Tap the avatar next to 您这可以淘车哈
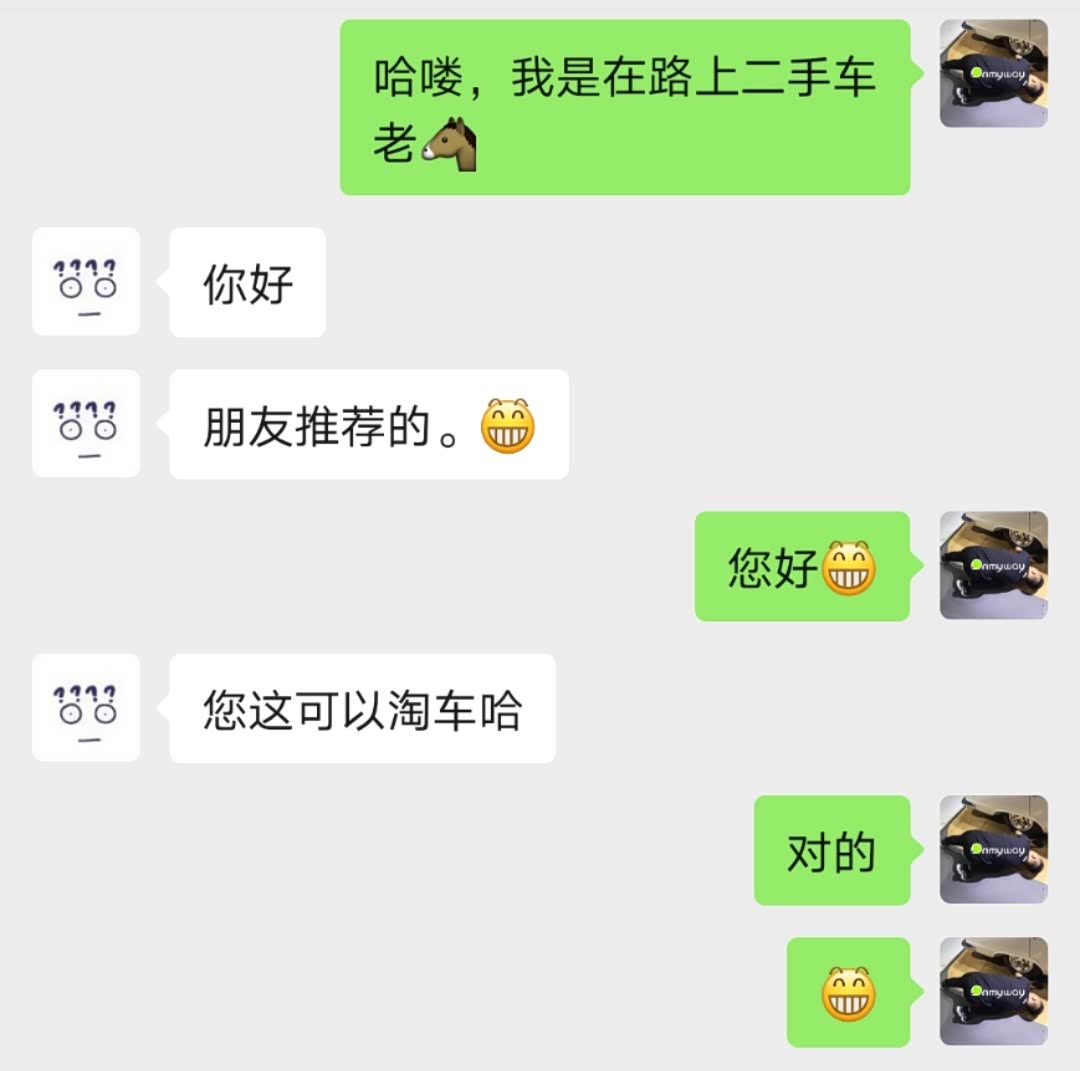 pyautogui.click(x=86, y=708)
